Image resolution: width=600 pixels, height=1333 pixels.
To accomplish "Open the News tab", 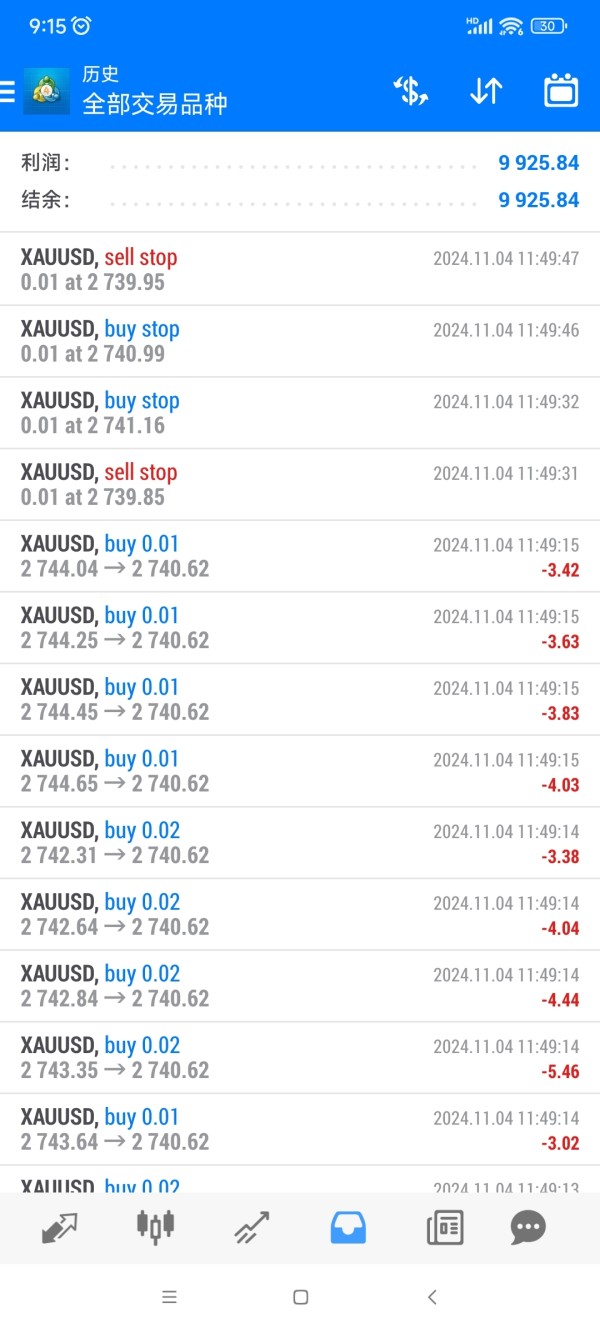I will point(445,1227).
